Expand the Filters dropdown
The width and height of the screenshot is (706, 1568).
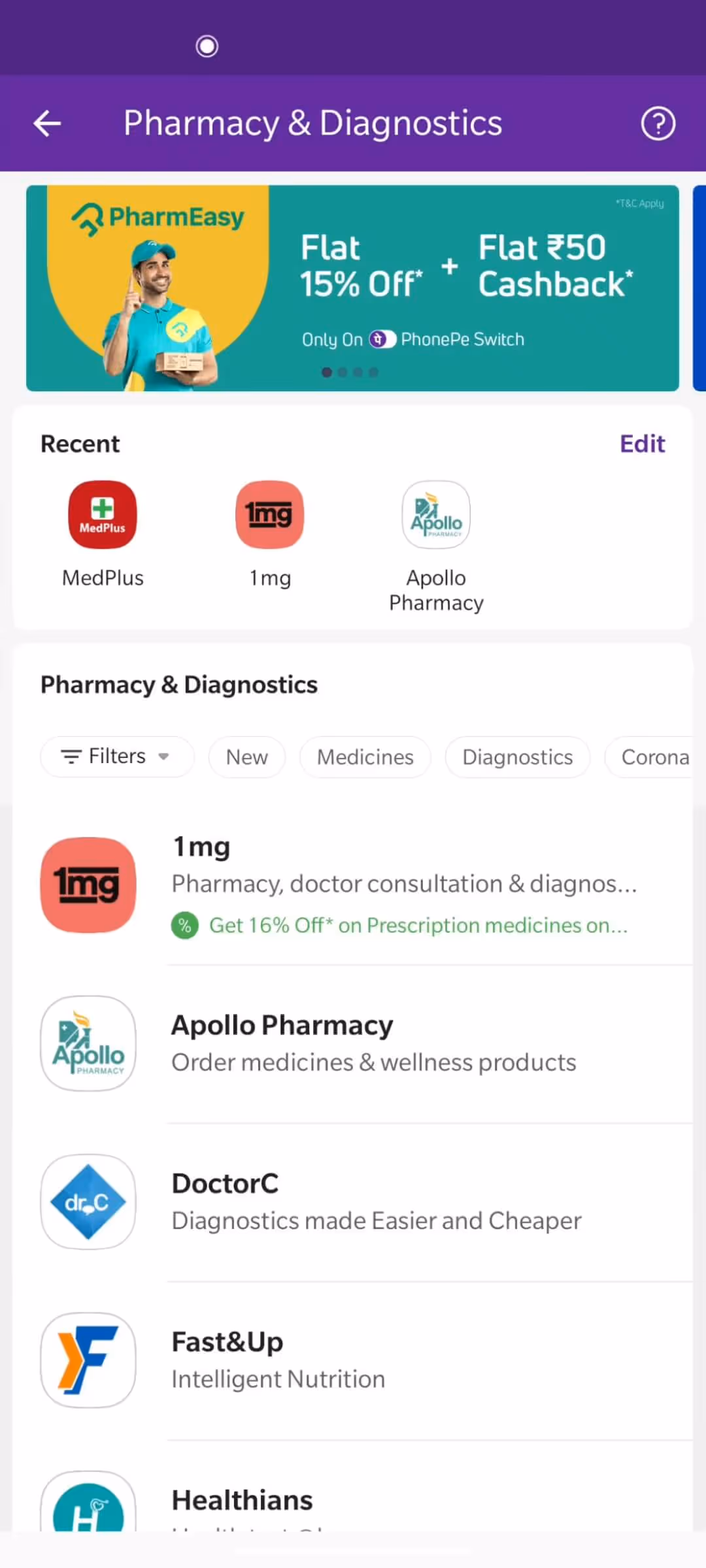pyautogui.click(x=116, y=757)
